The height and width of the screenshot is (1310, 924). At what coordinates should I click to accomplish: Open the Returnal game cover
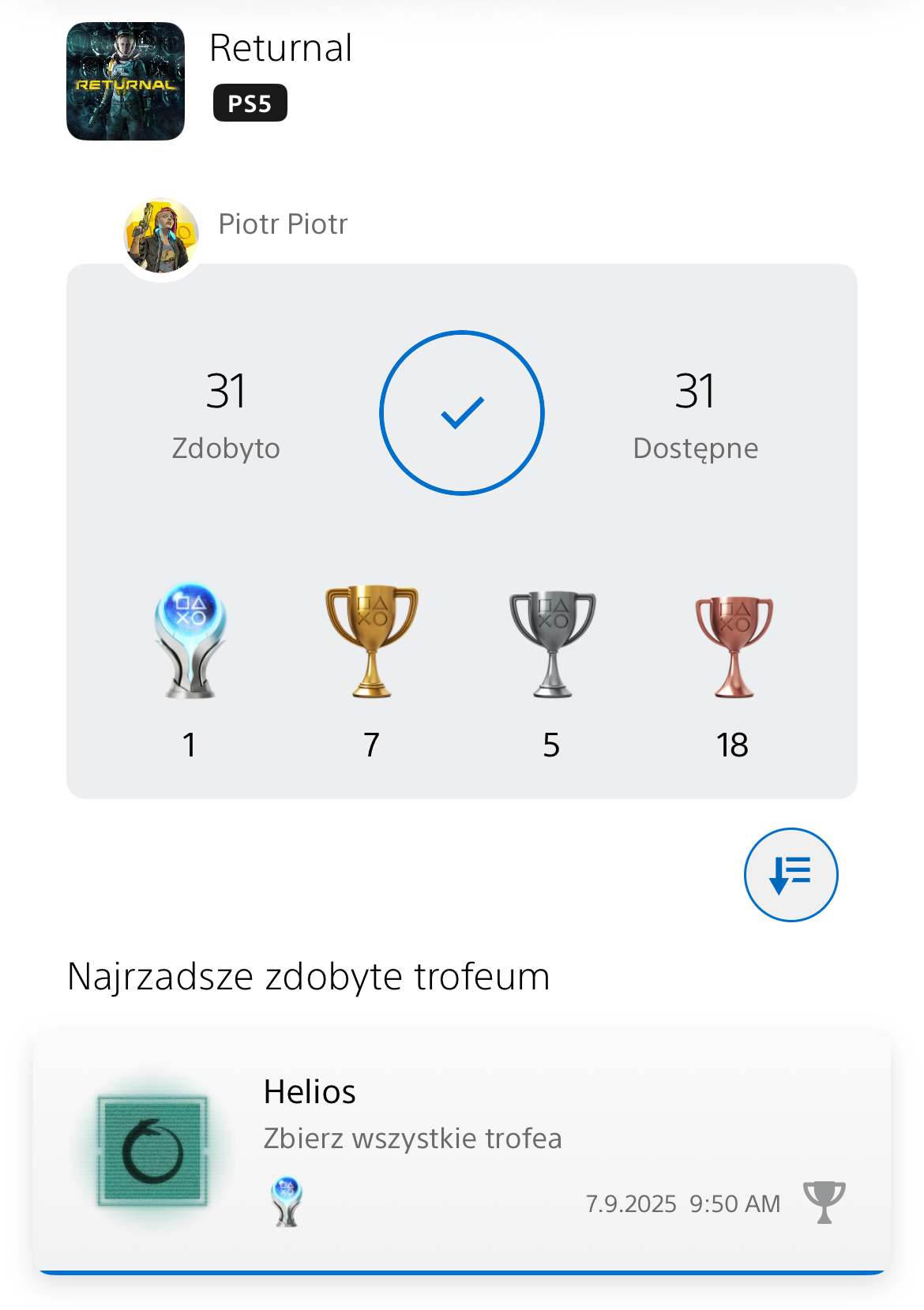click(126, 81)
